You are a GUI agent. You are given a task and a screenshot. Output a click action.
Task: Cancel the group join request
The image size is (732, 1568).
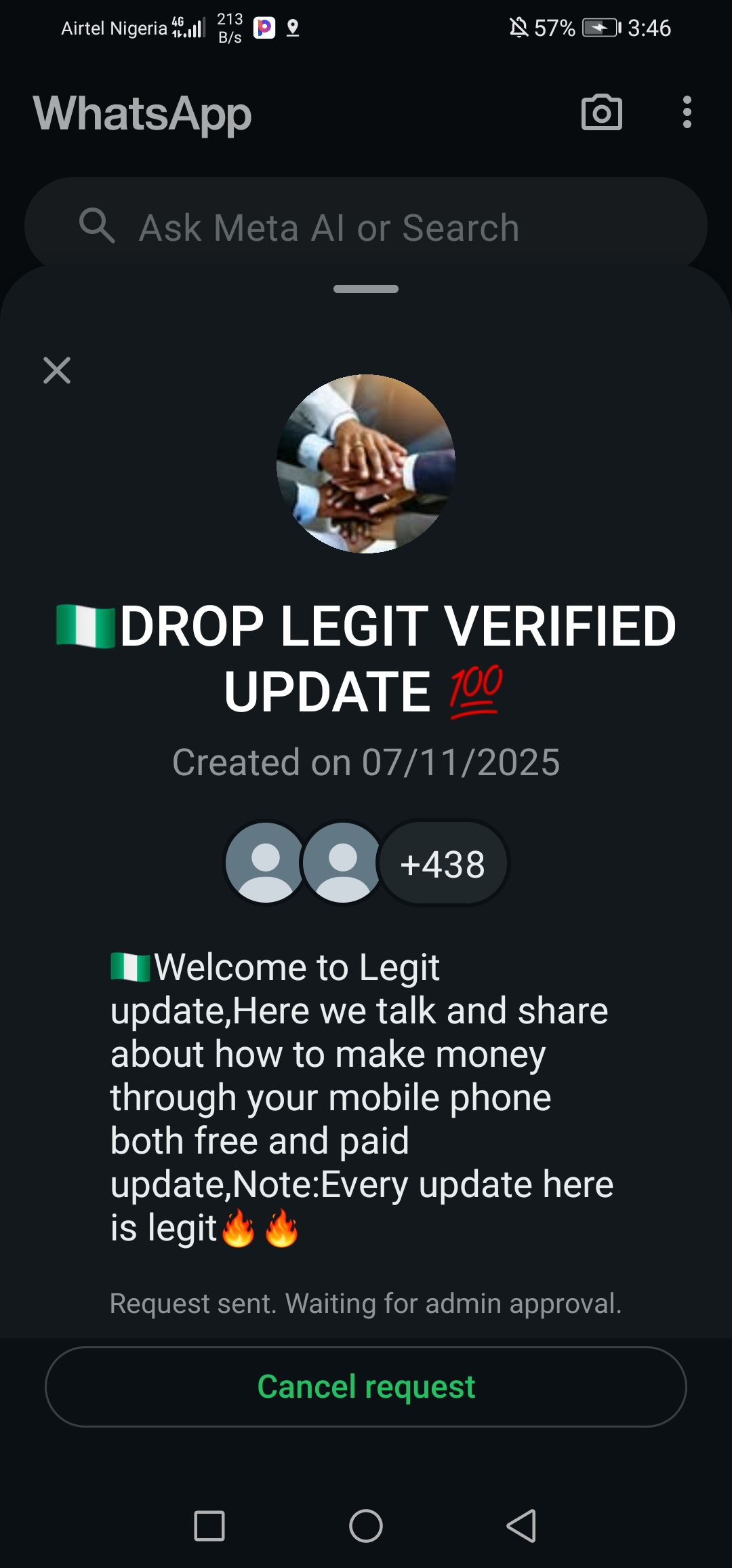tap(366, 1387)
